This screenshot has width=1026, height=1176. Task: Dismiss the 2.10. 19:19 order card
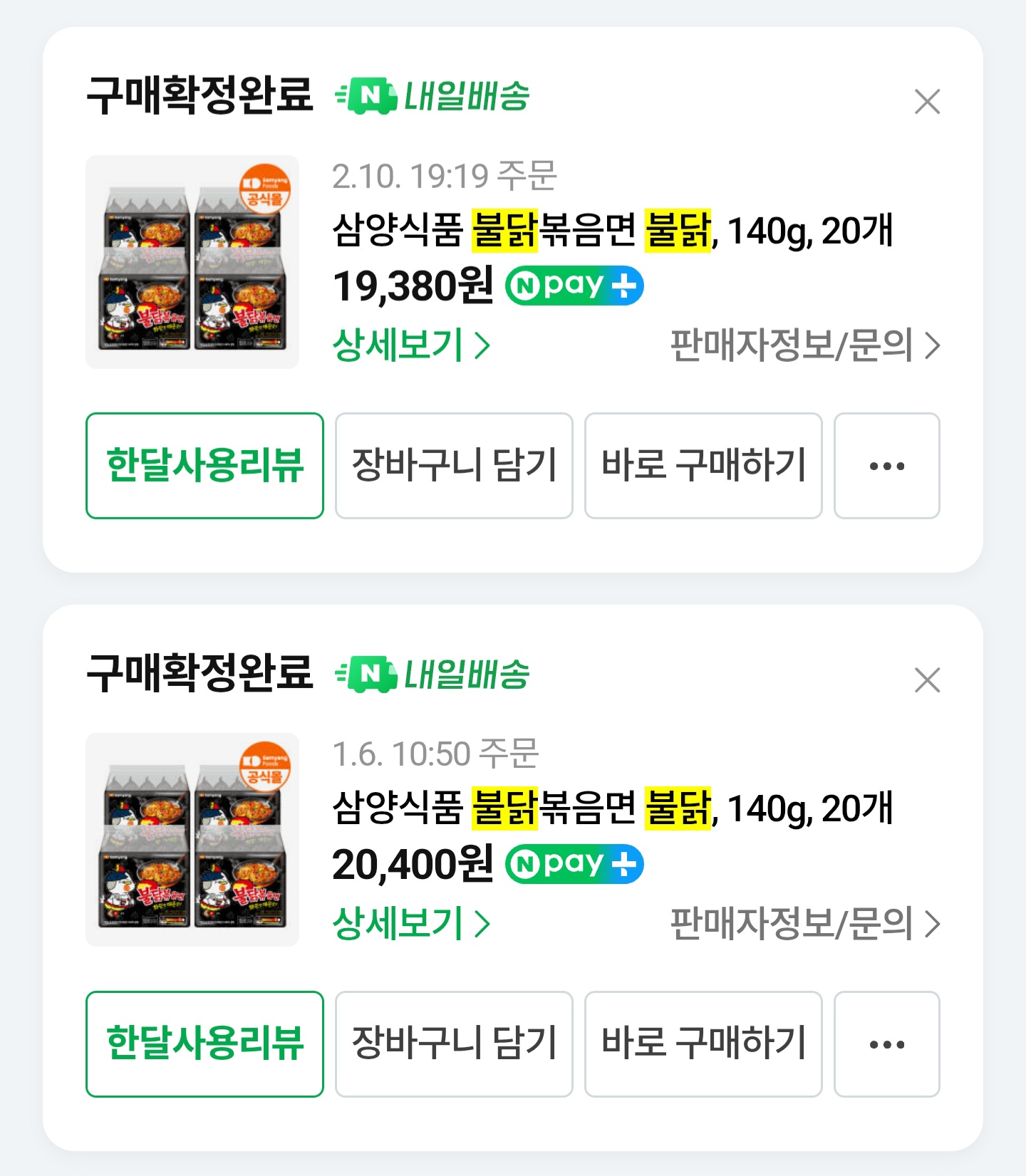point(927,102)
